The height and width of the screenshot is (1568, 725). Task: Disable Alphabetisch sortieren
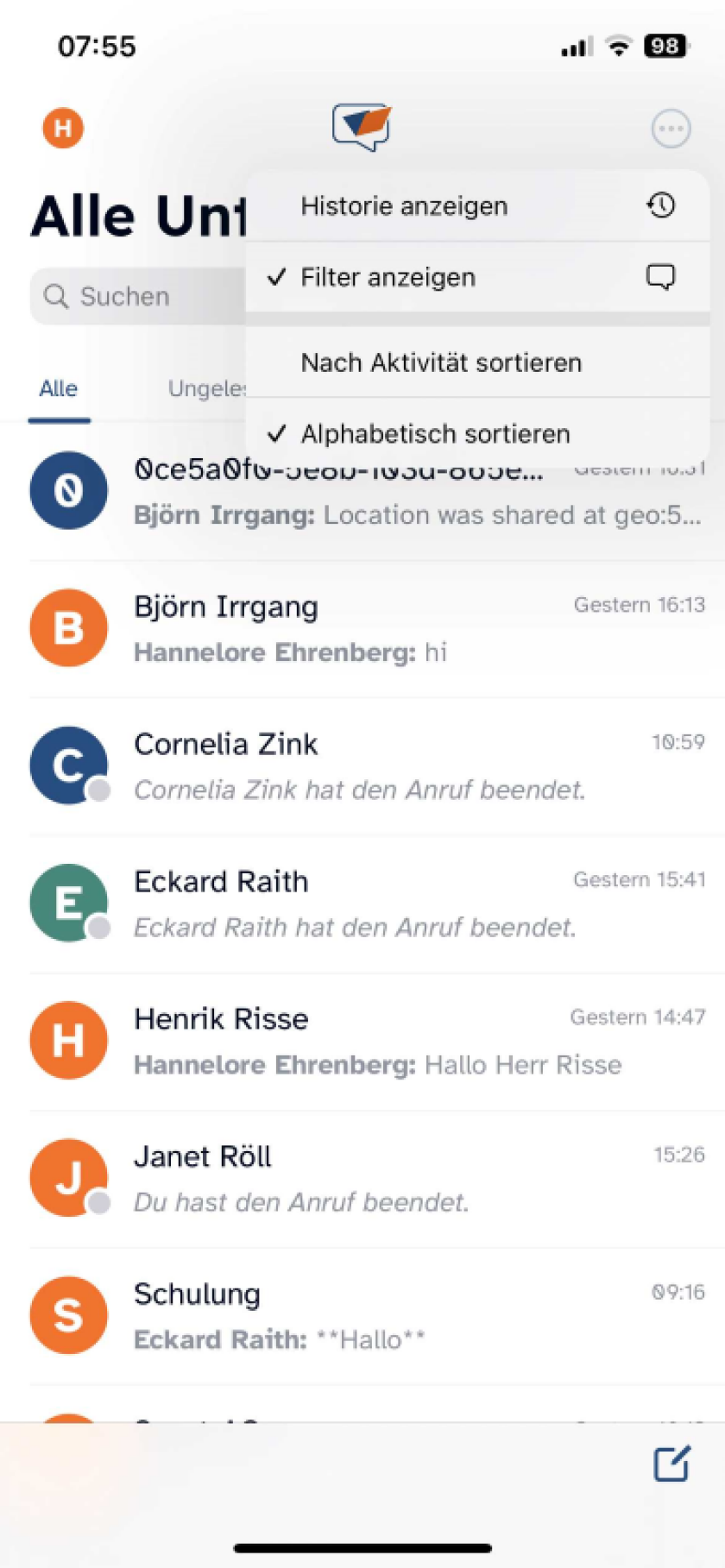435,433
